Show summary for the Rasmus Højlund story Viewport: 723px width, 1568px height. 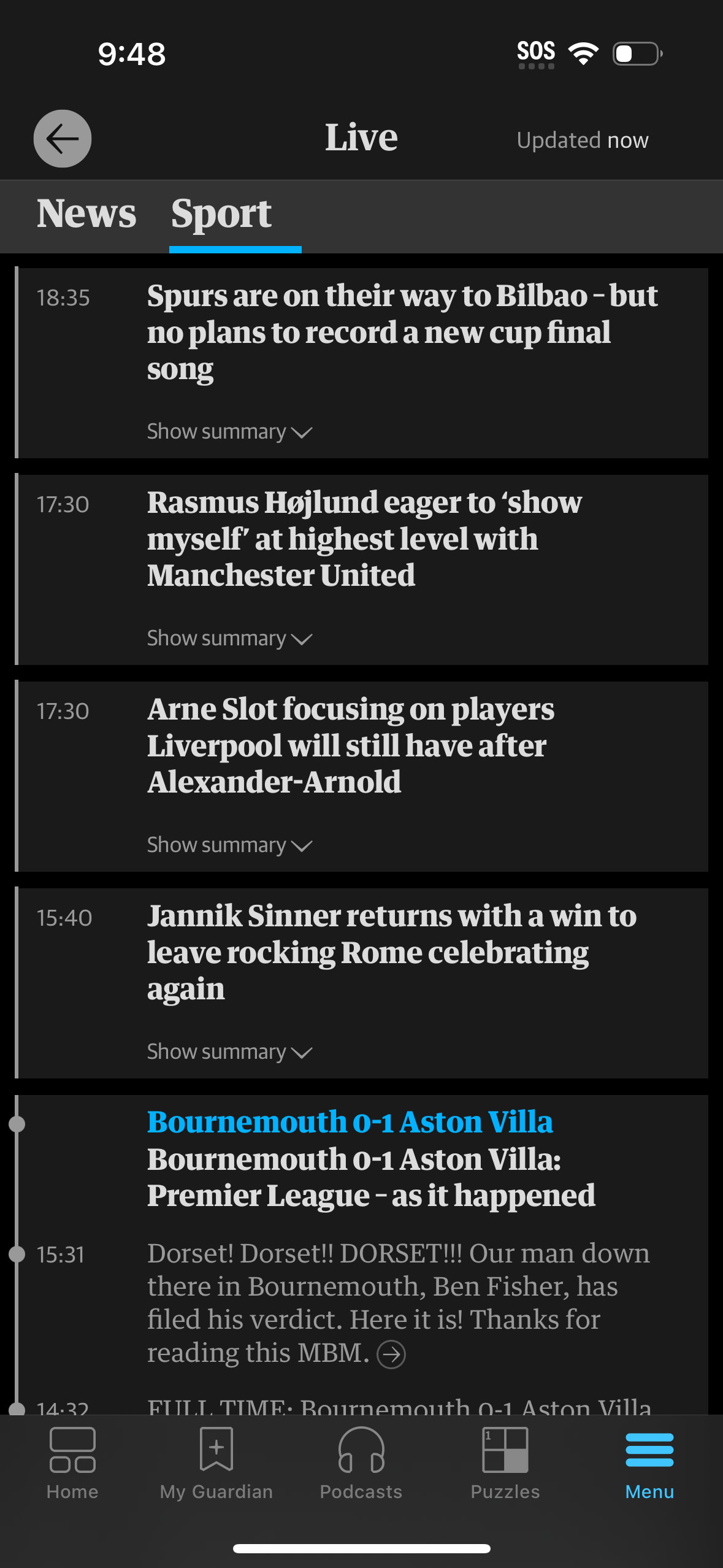tap(229, 639)
